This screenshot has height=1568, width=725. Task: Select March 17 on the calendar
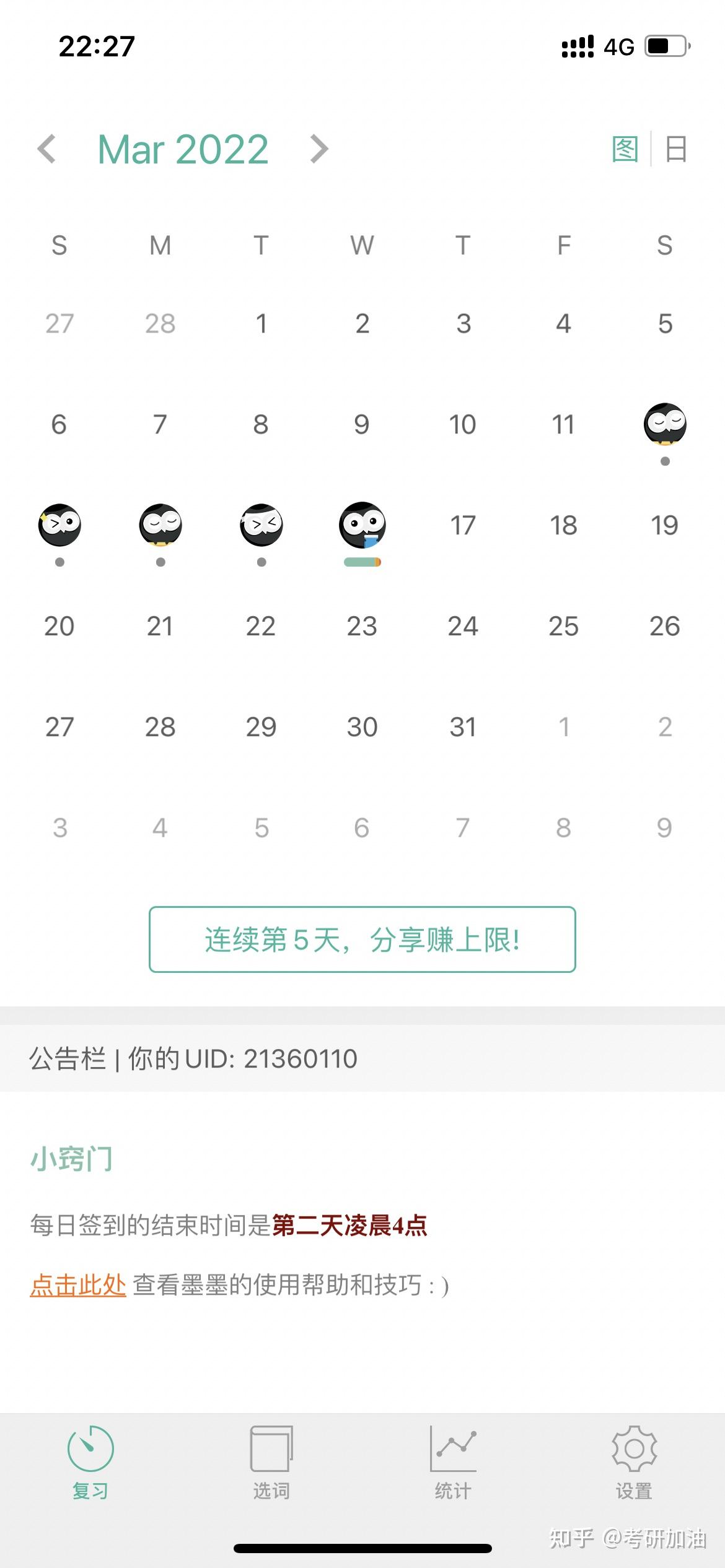tap(463, 525)
